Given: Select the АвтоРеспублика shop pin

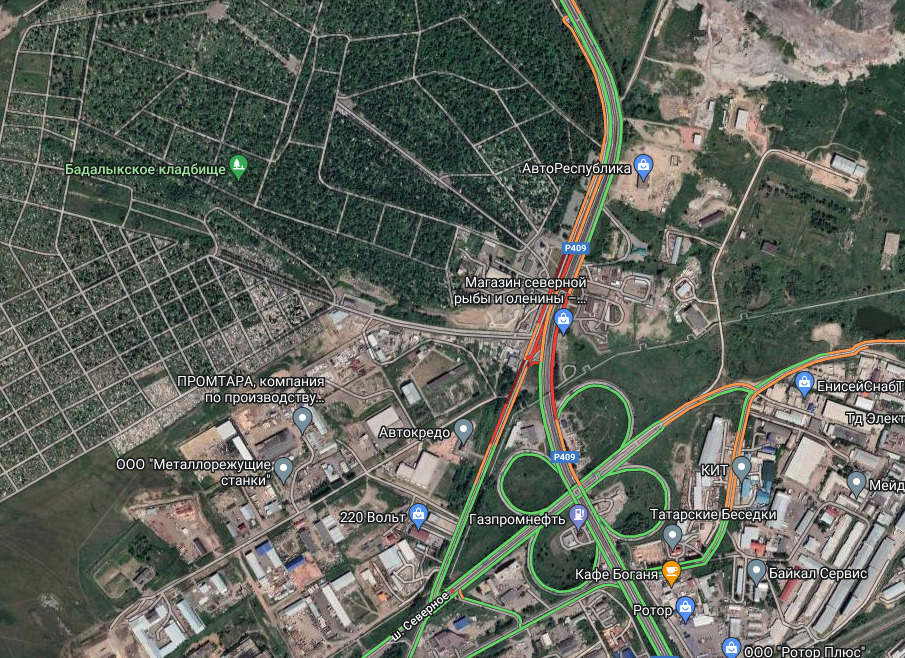Looking at the screenshot, I should point(644,167).
